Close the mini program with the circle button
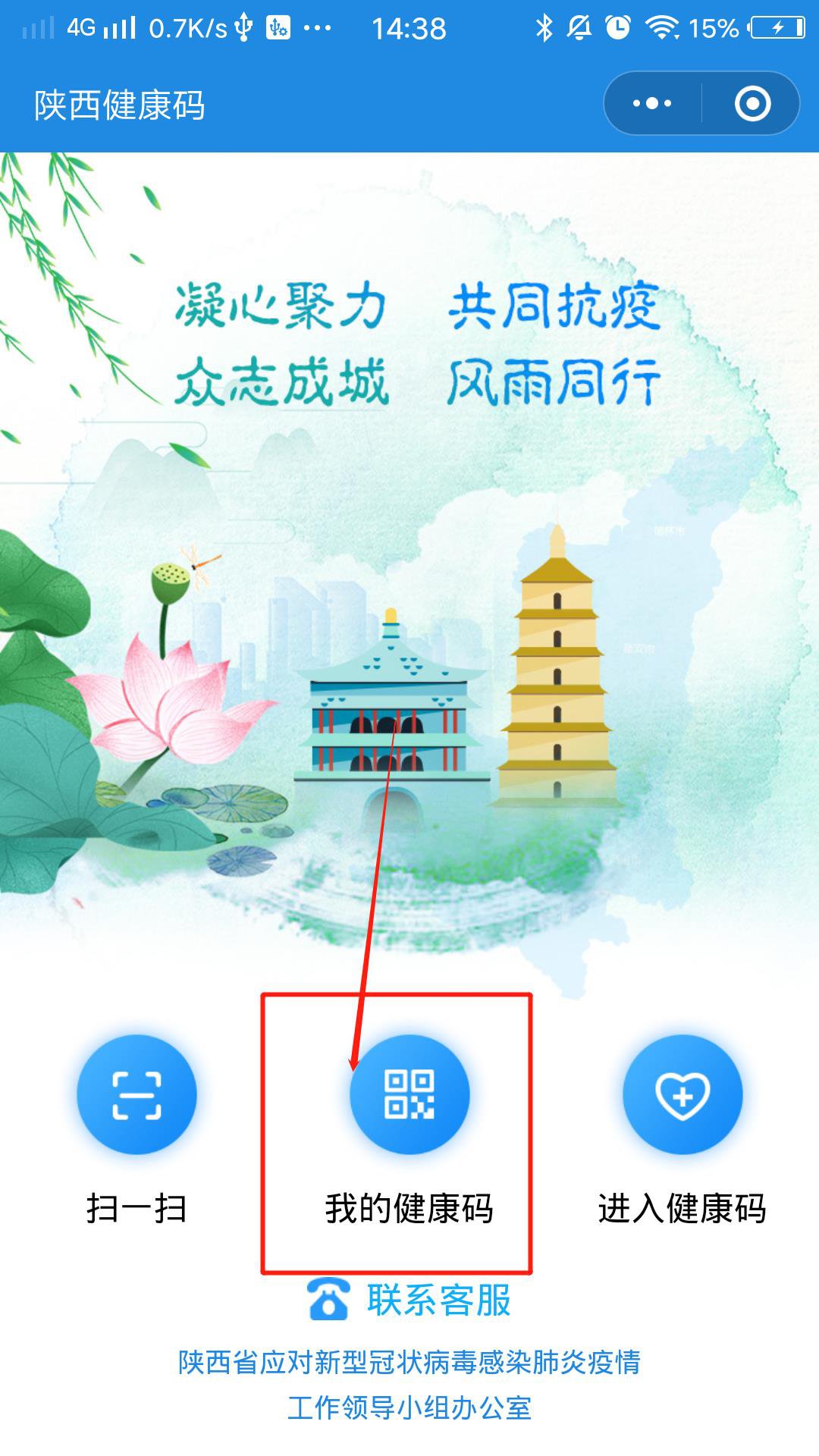819x1456 pixels. [x=752, y=104]
